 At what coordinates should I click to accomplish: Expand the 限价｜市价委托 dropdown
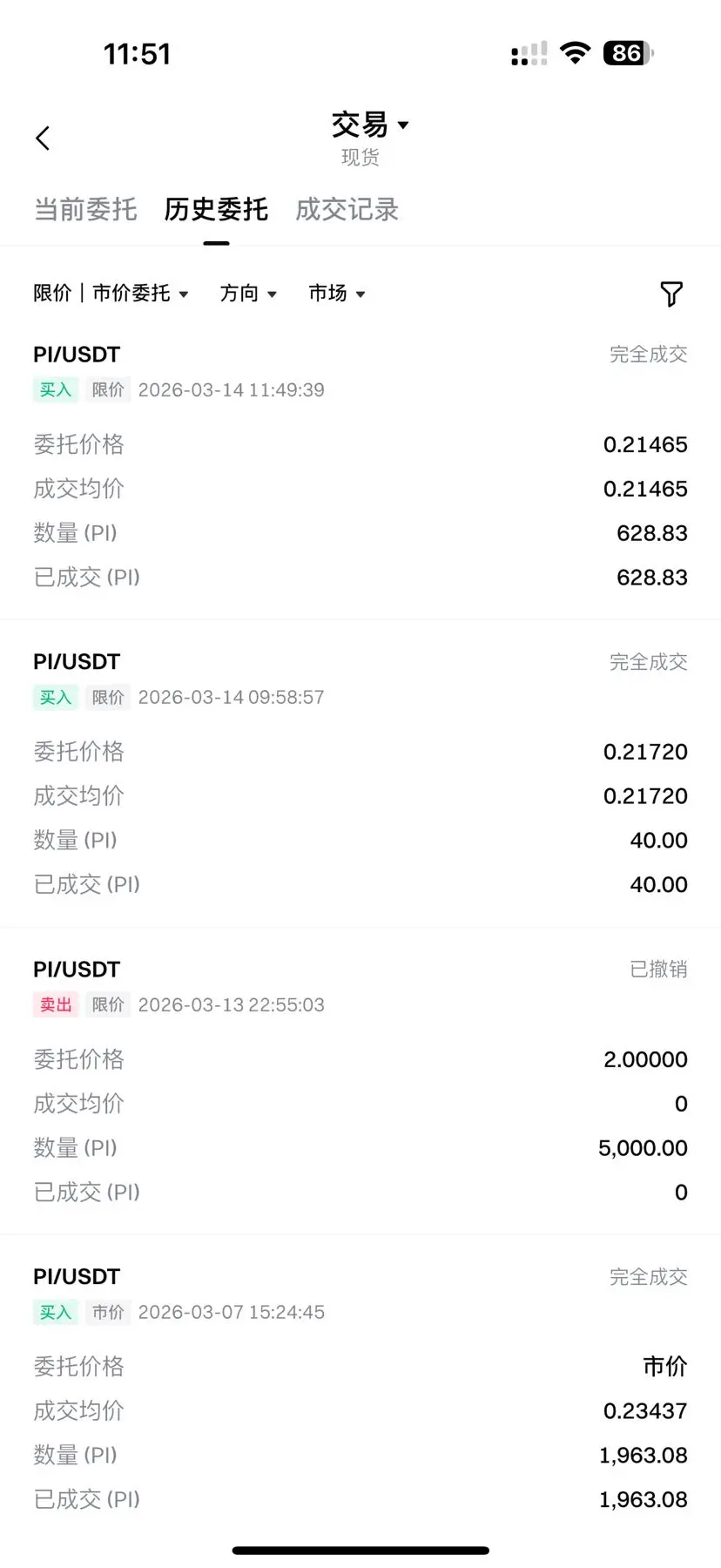(x=111, y=294)
